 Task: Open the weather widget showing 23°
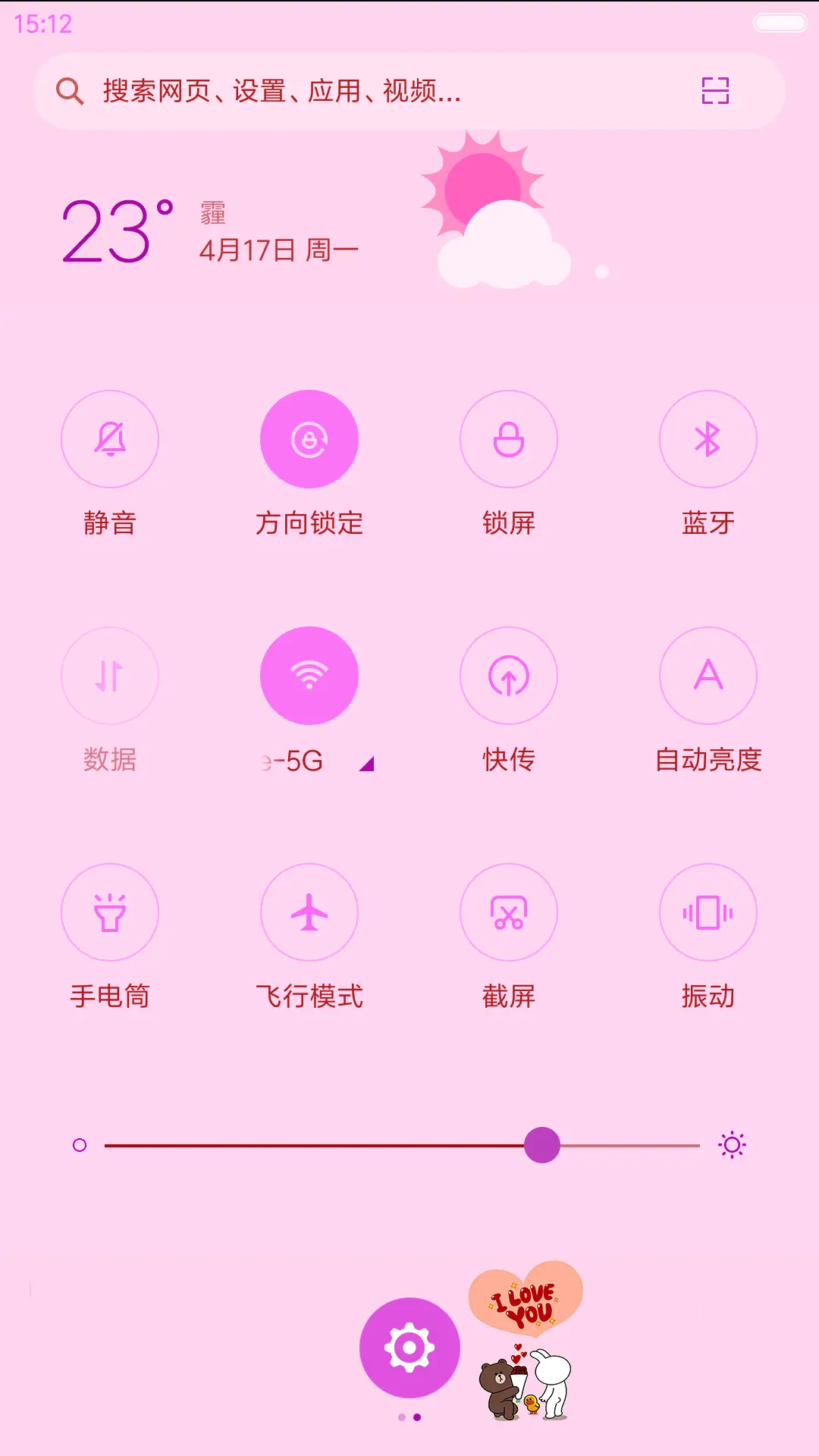[x=121, y=227]
